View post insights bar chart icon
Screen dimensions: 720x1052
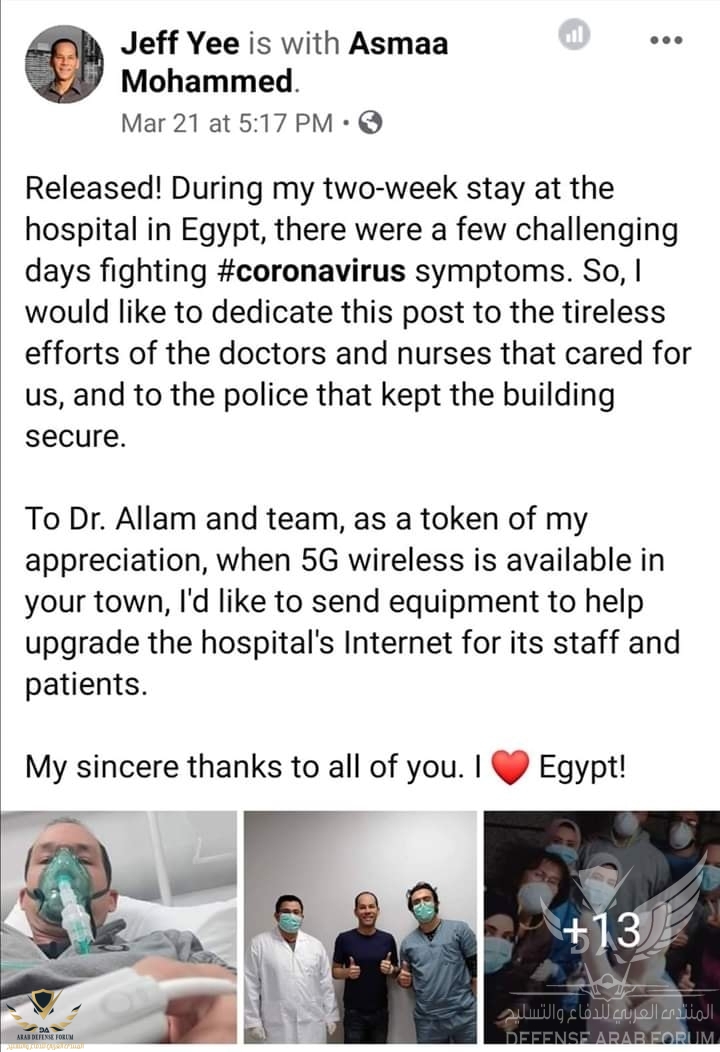[x=574, y=36]
